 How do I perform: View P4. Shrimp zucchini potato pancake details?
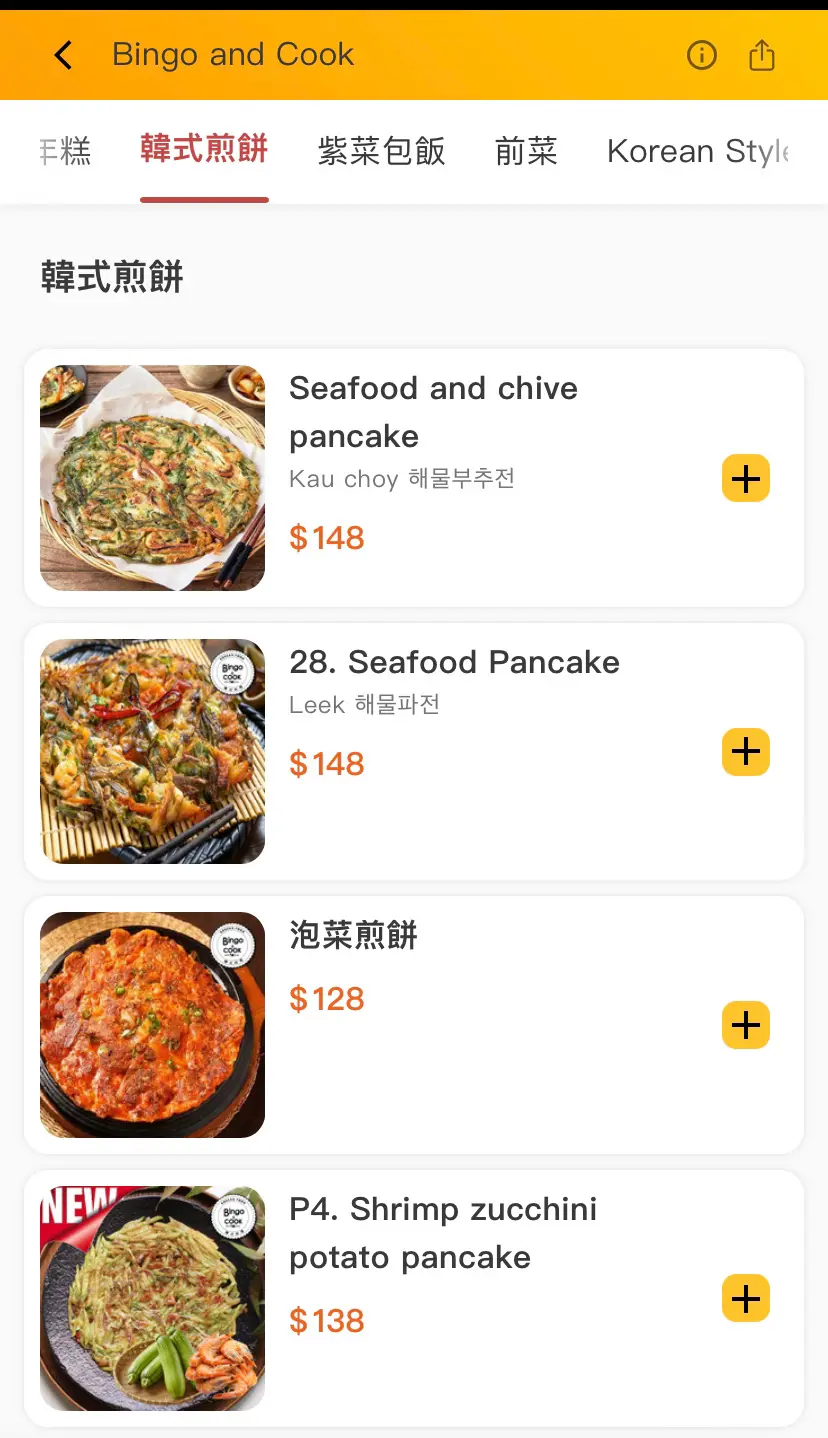[442, 1232]
